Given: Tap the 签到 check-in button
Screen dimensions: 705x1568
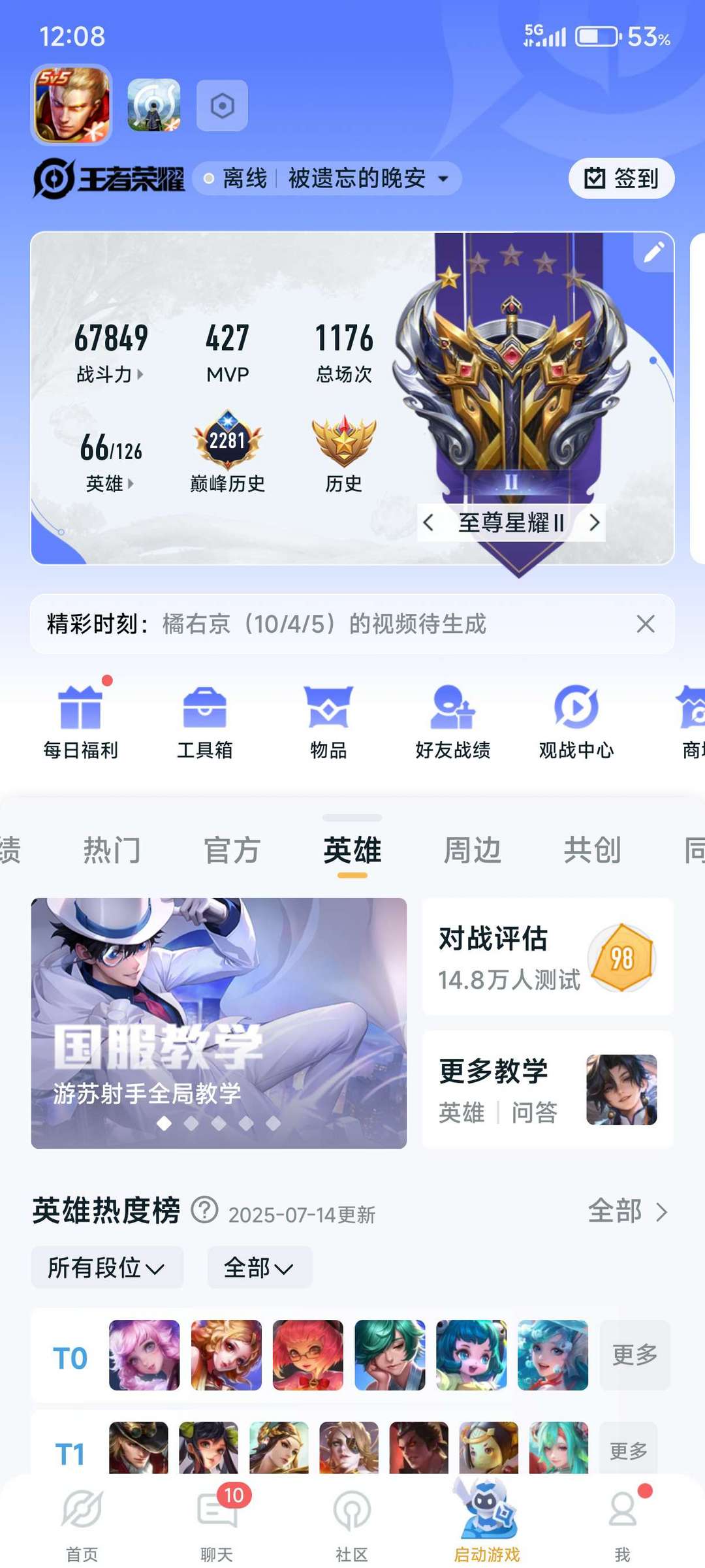Looking at the screenshot, I should [621, 178].
